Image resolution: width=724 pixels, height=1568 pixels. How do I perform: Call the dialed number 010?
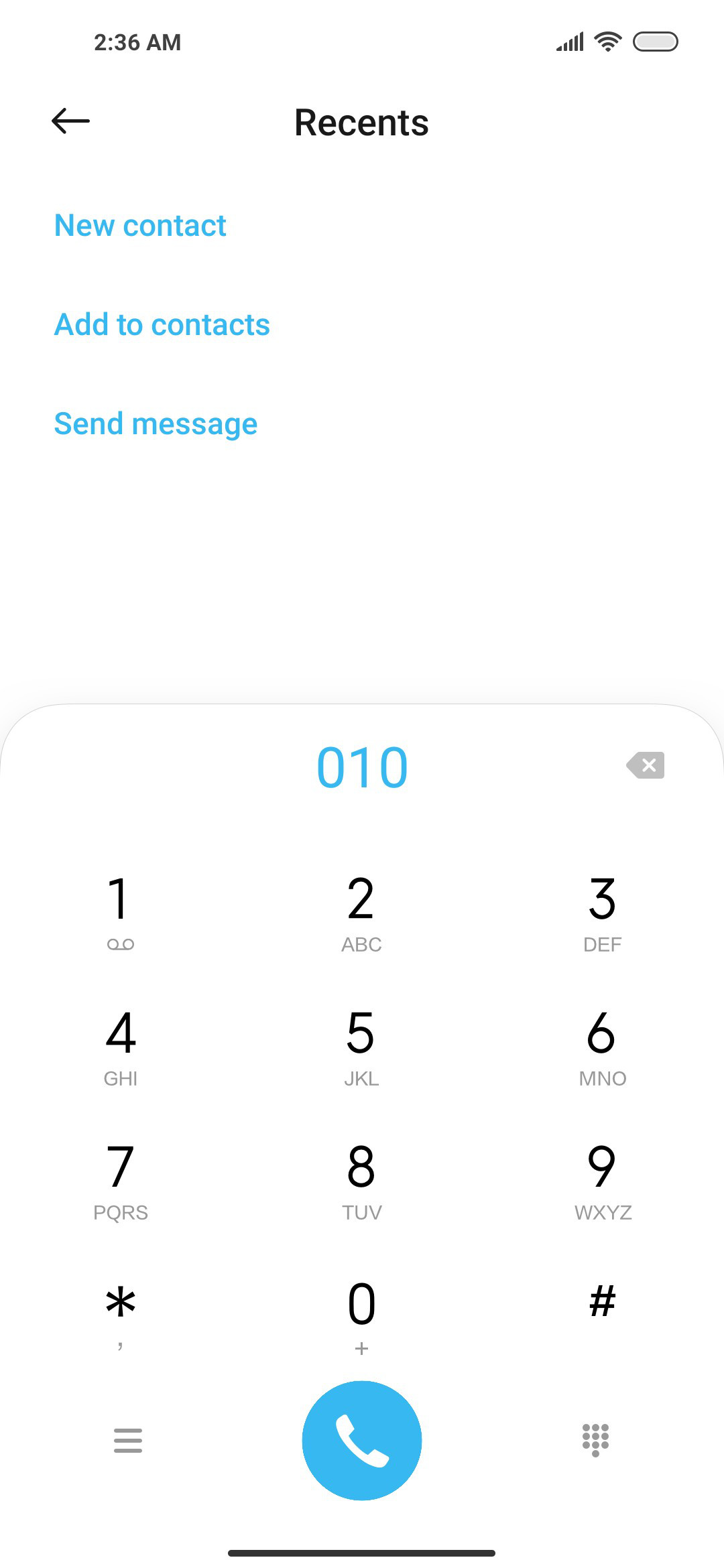[362, 1441]
